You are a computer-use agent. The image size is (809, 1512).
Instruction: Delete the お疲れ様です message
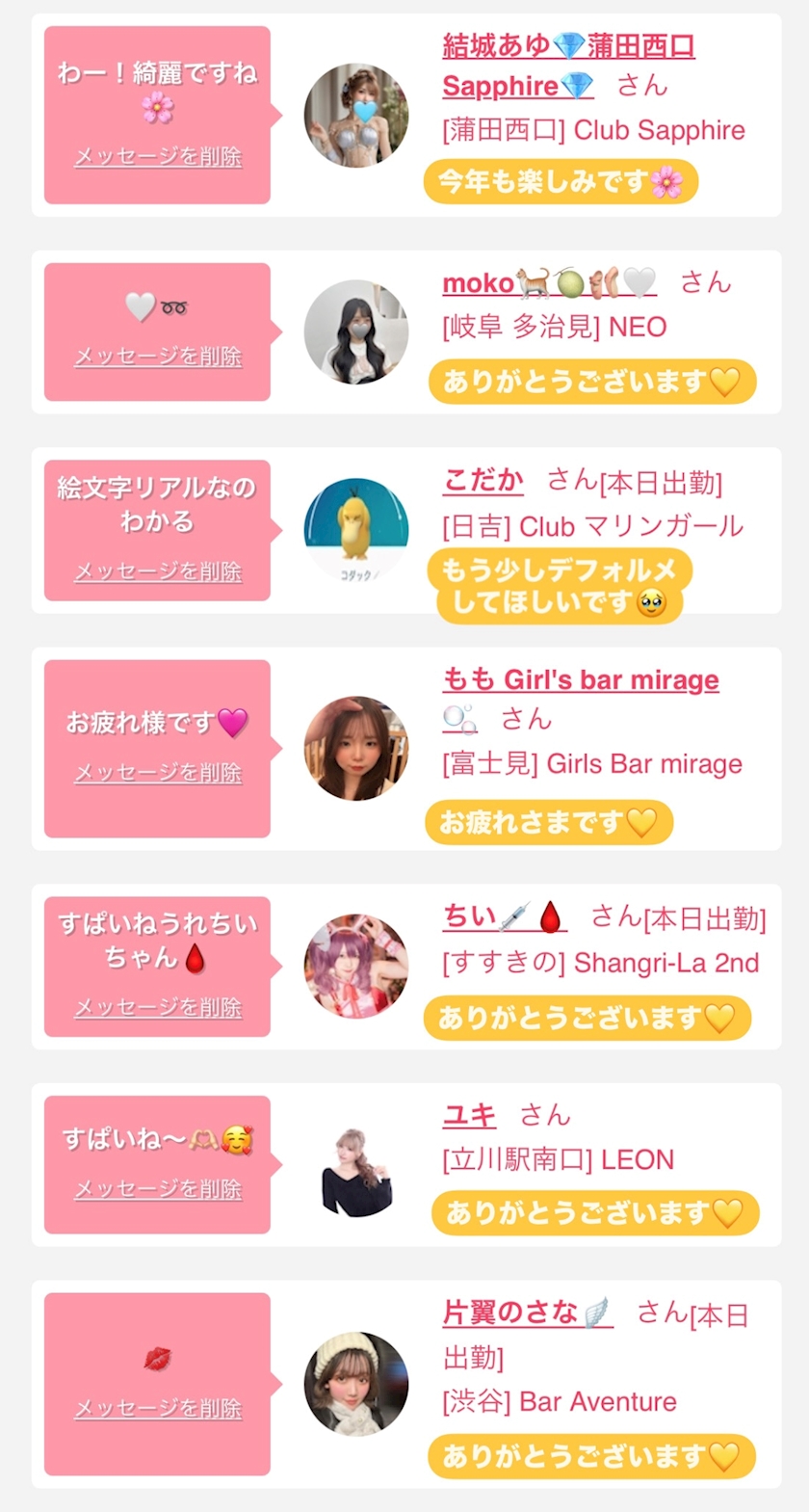(x=158, y=772)
